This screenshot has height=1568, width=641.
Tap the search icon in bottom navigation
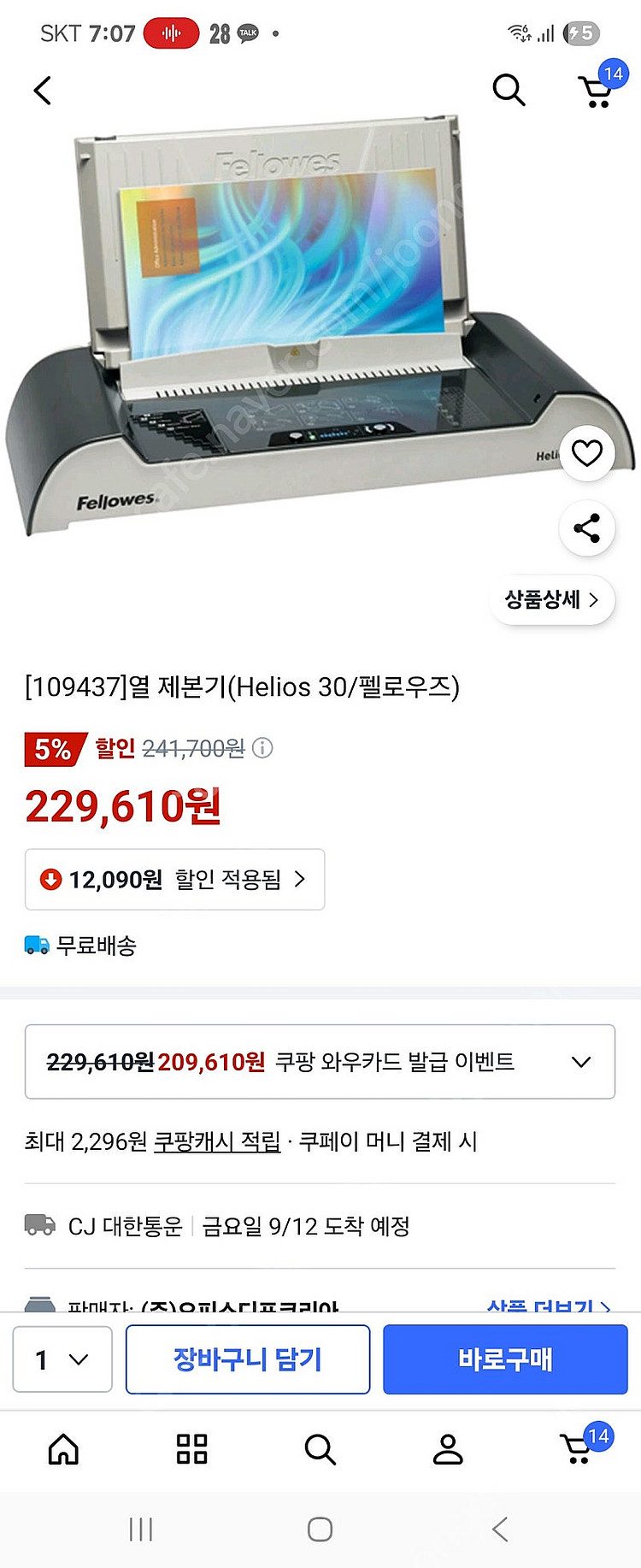[x=320, y=1450]
